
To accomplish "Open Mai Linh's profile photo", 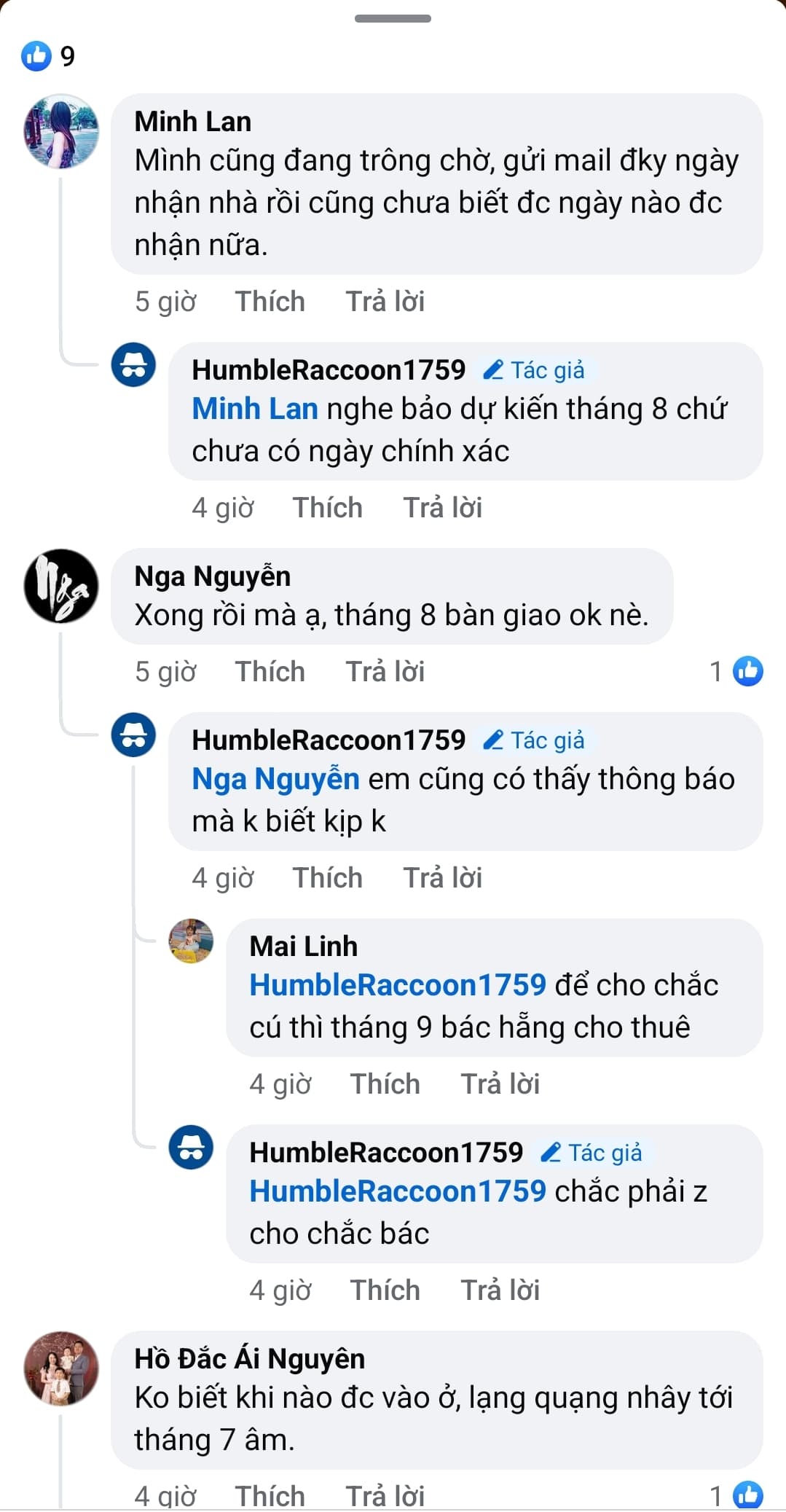I will click(x=191, y=941).
